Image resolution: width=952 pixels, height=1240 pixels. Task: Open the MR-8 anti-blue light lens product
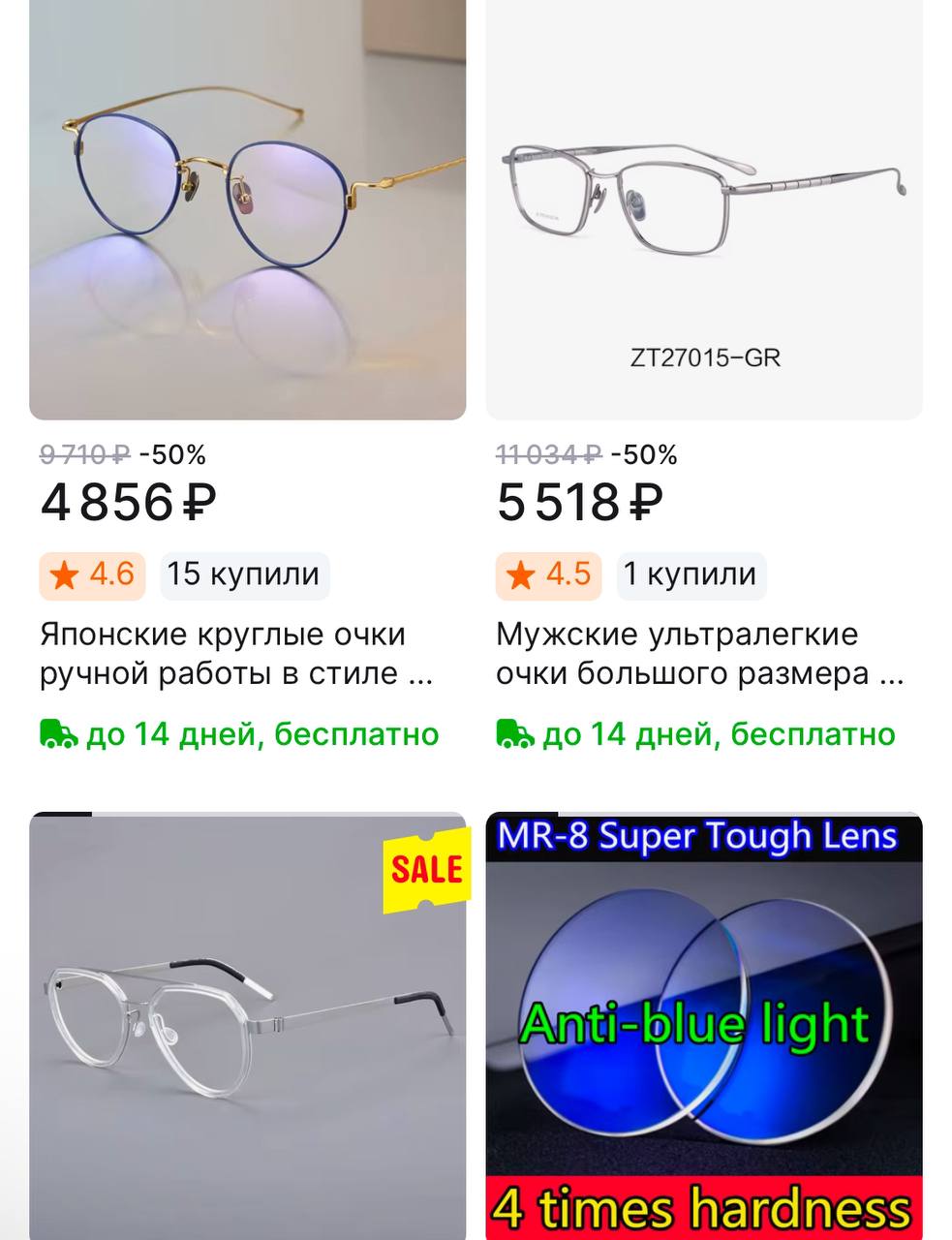click(x=704, y=1027)
